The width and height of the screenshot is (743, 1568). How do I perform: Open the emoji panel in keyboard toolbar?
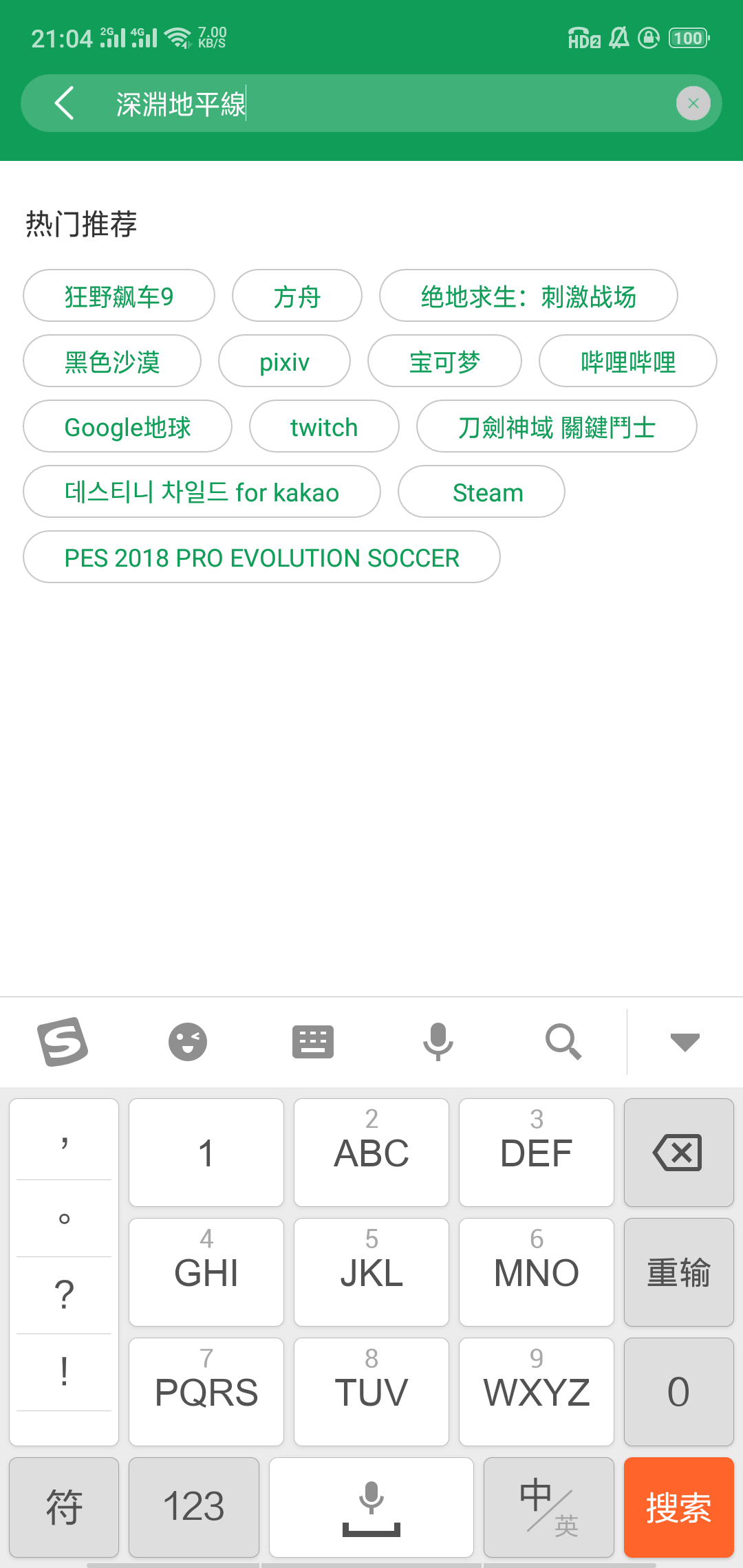click(188, 1042)
